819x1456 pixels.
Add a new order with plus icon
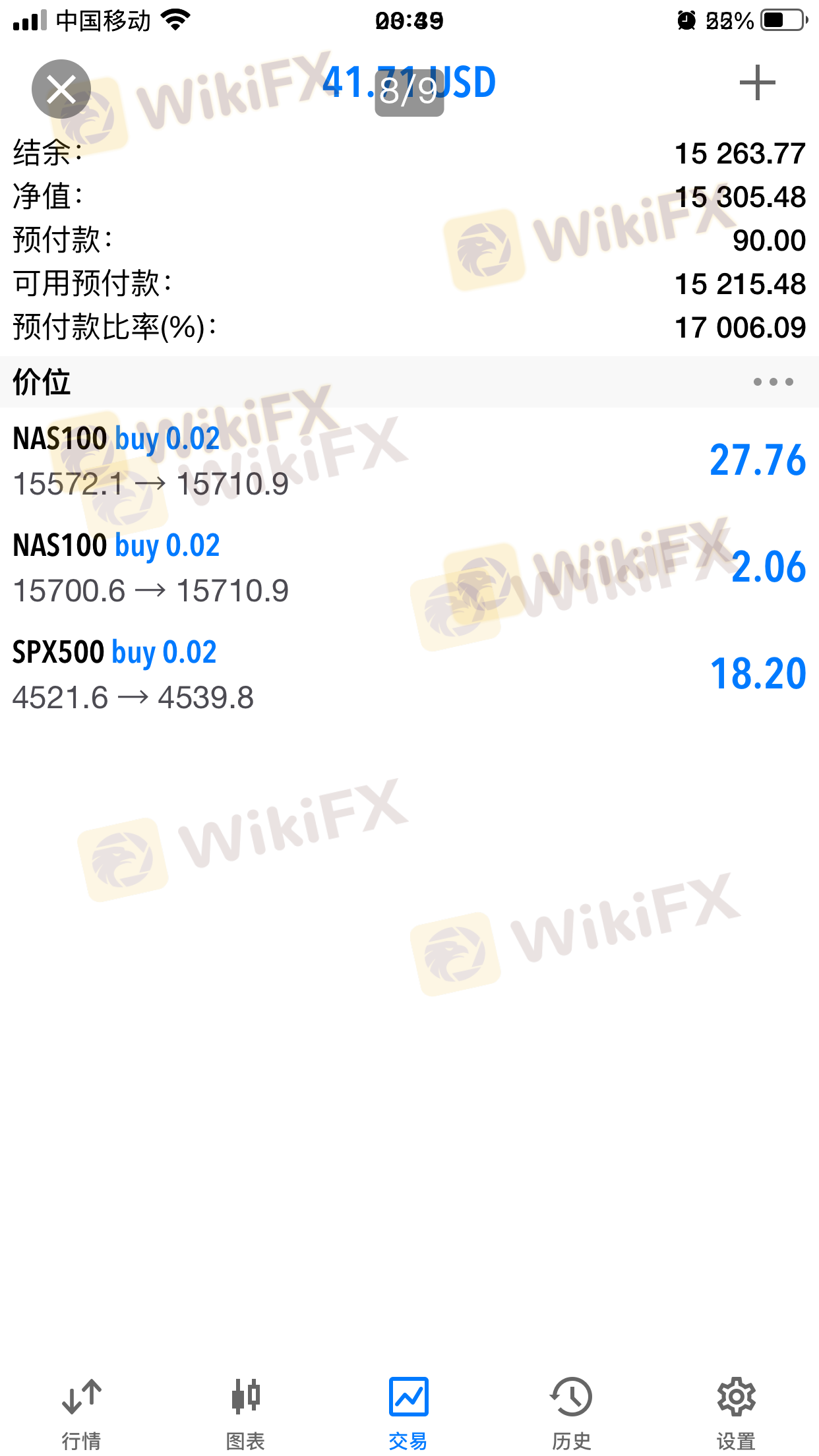[757, 83]
